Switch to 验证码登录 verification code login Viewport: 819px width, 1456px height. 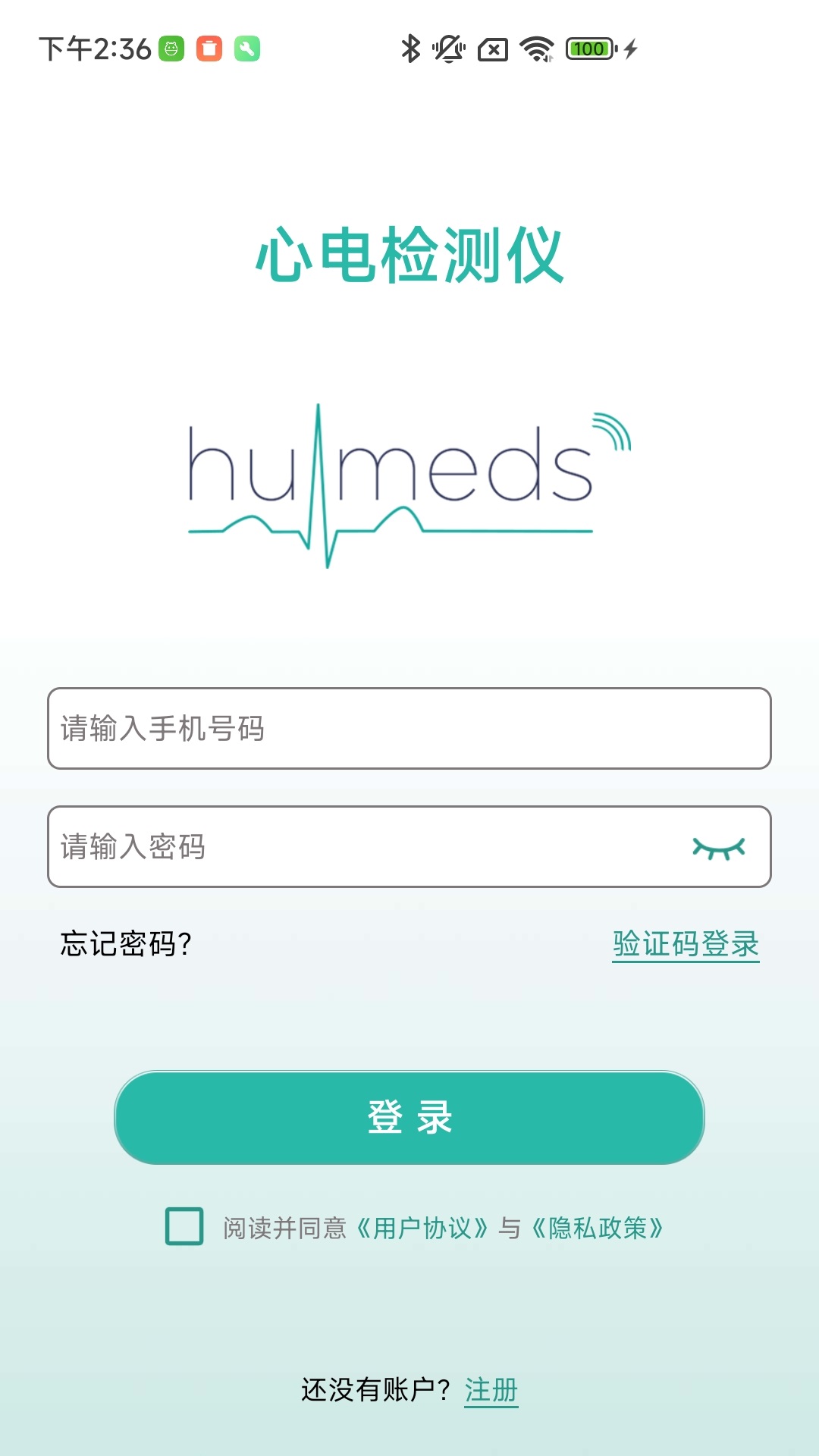point(686,944)
